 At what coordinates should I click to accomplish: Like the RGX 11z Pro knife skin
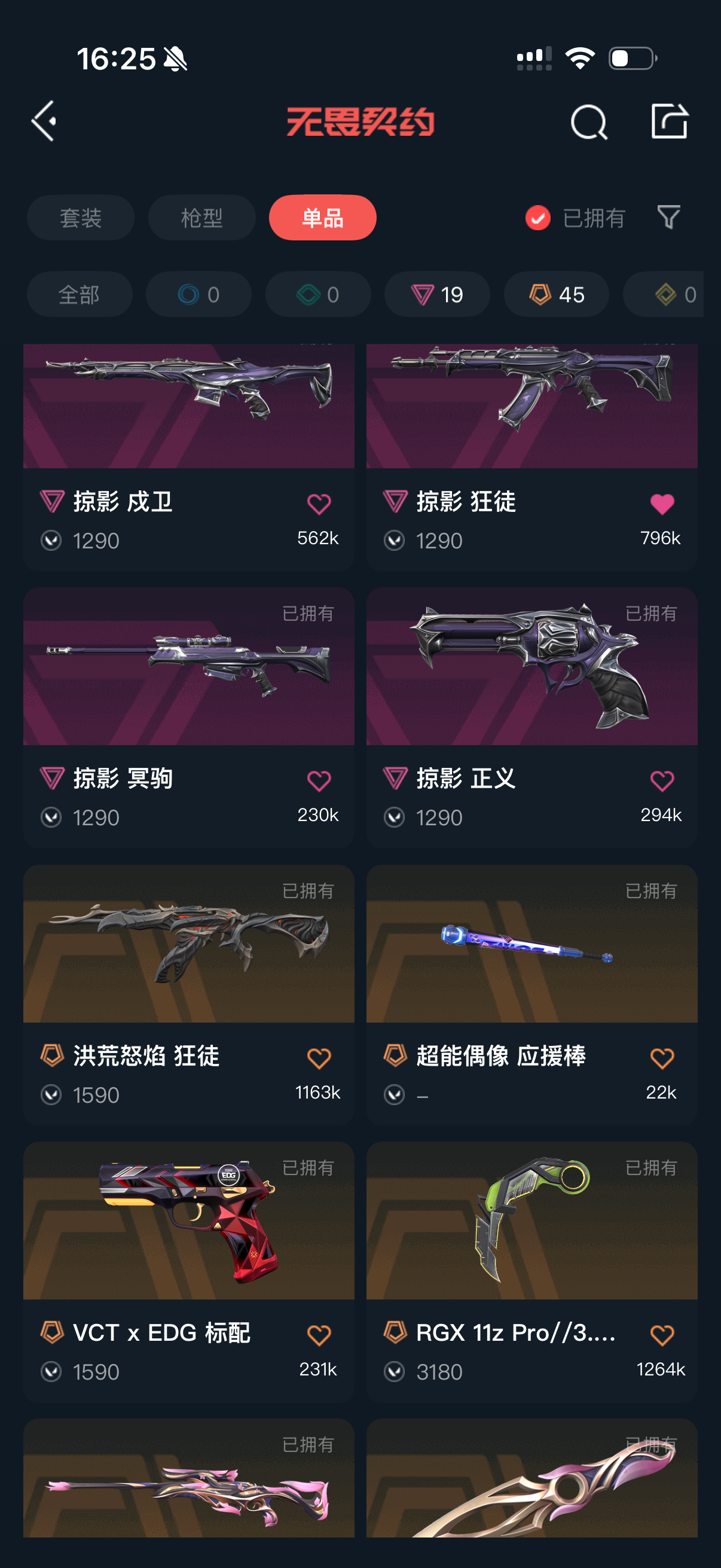(661, 1335)
